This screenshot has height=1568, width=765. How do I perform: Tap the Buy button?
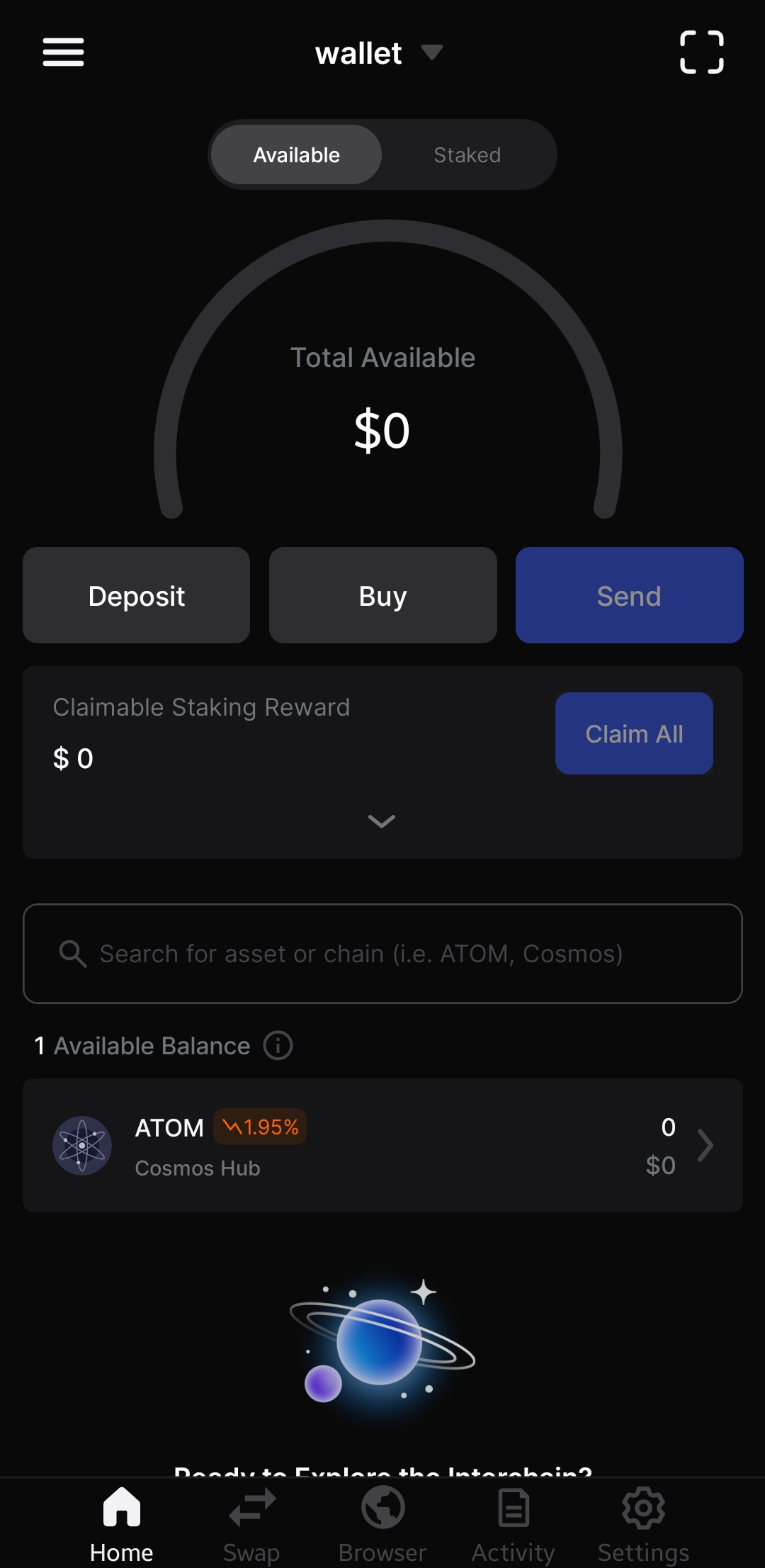pyautogui.click(x=382, y=595)
